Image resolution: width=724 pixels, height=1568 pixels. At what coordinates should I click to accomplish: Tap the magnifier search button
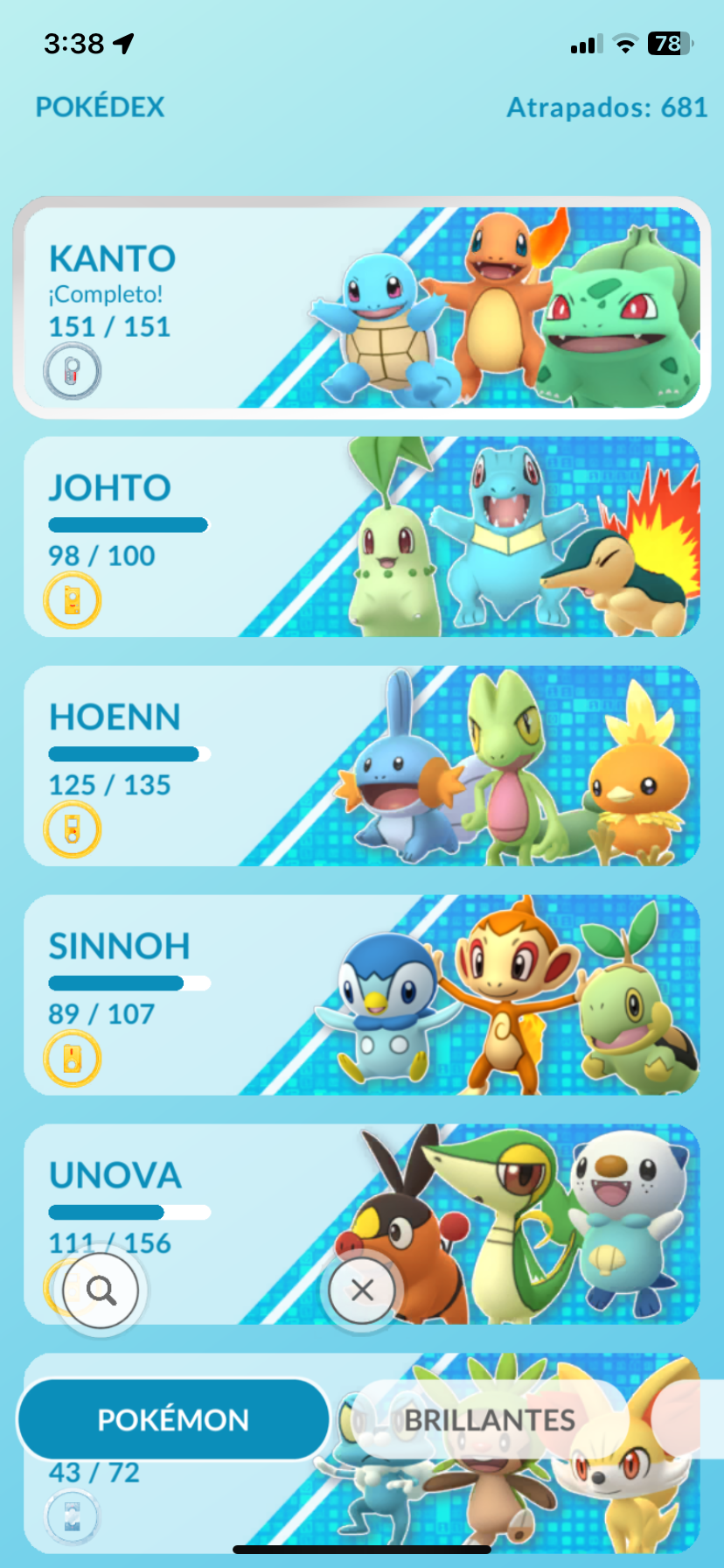click(x=101, y=1290)
